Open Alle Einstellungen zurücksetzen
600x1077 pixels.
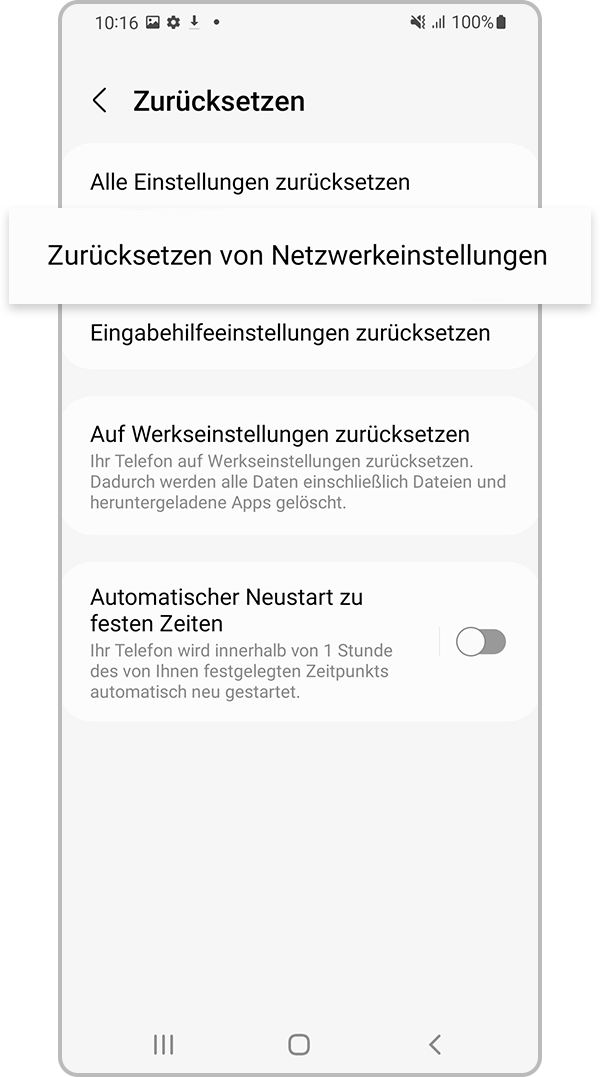[250, 182]
